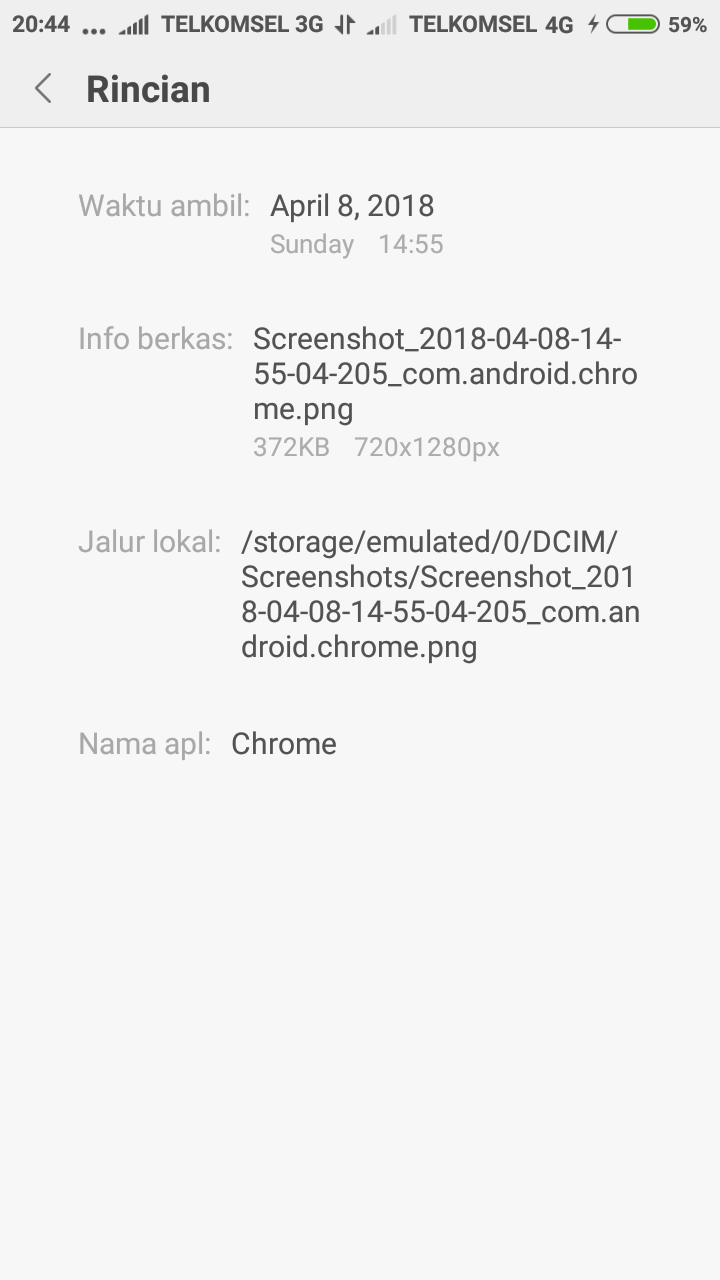Select the April 8, 2018 capture date

pyautogui.click(x=352, y=206)
